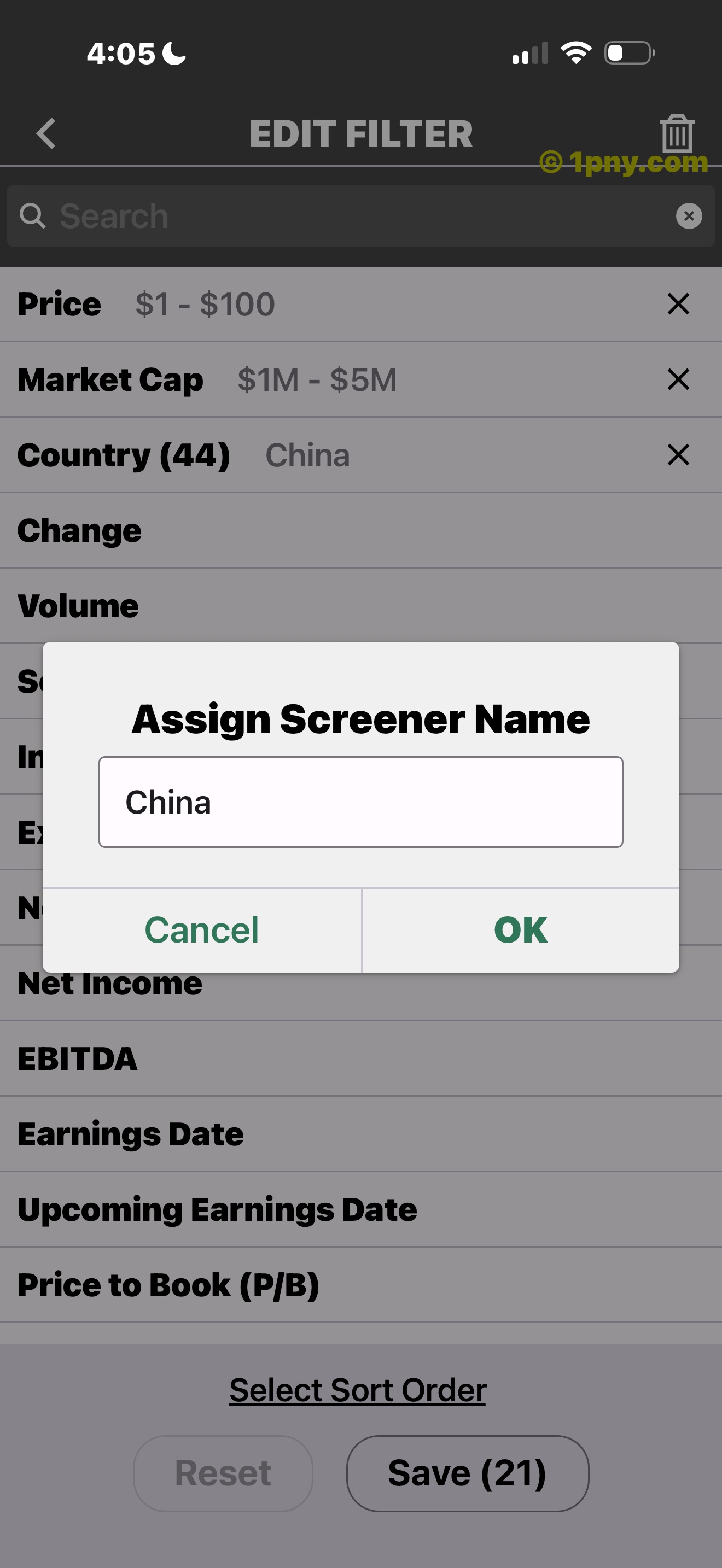Image resolution: width=722 pixels, height=1568 pixels.
Task: Confirm screener name with OK
Action: 521,929
